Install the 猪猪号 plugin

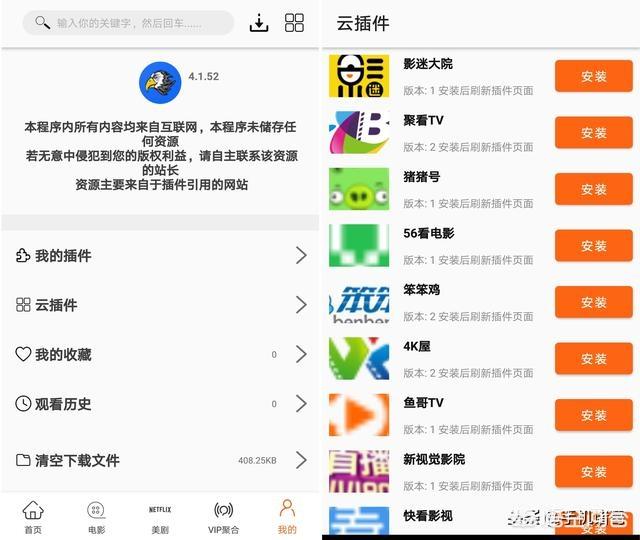(593, 189)
